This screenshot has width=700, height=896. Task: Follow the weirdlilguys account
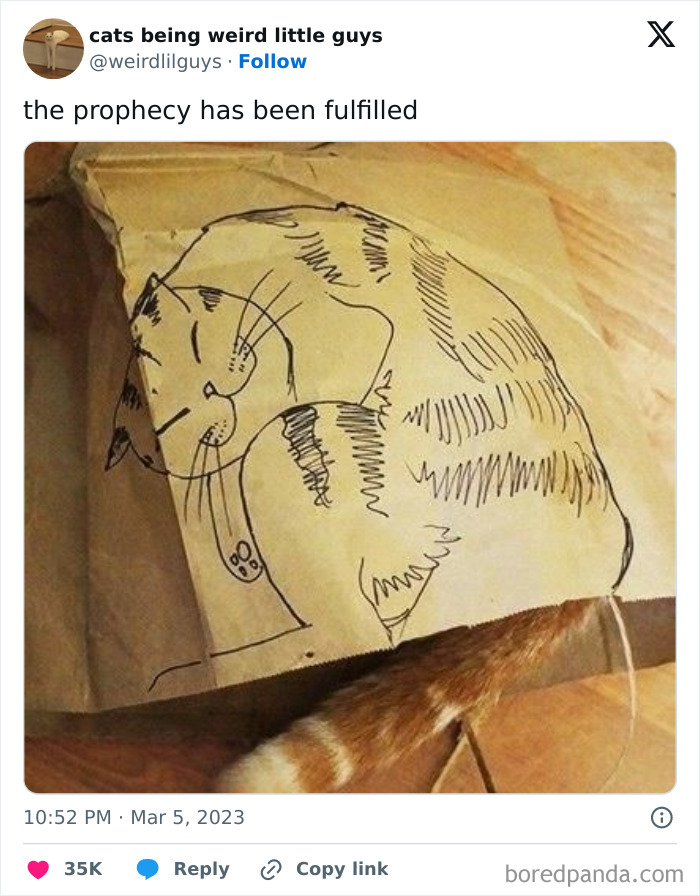[272, 61]
